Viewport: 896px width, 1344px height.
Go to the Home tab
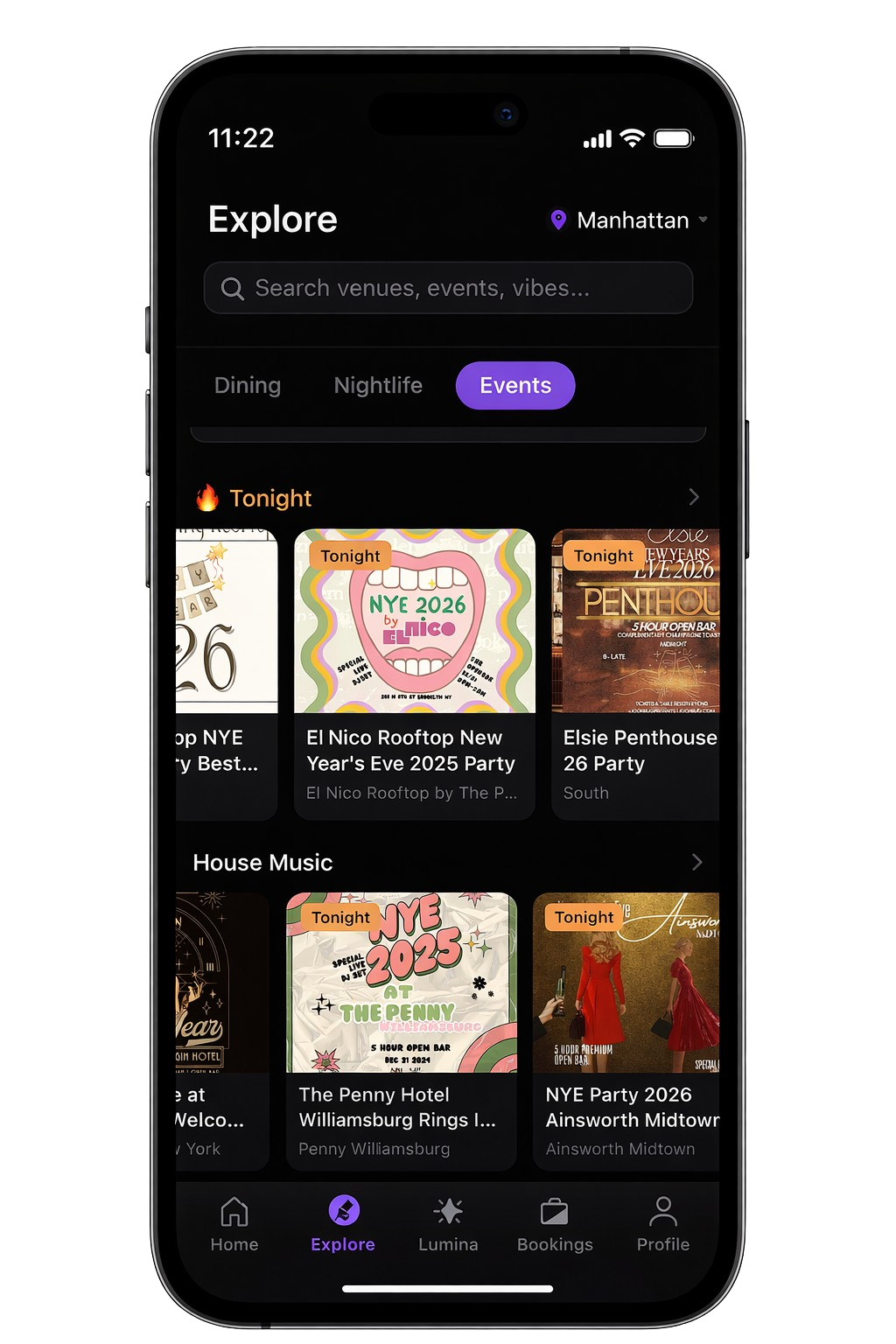pyautogui.click(x=234, y=1224)
